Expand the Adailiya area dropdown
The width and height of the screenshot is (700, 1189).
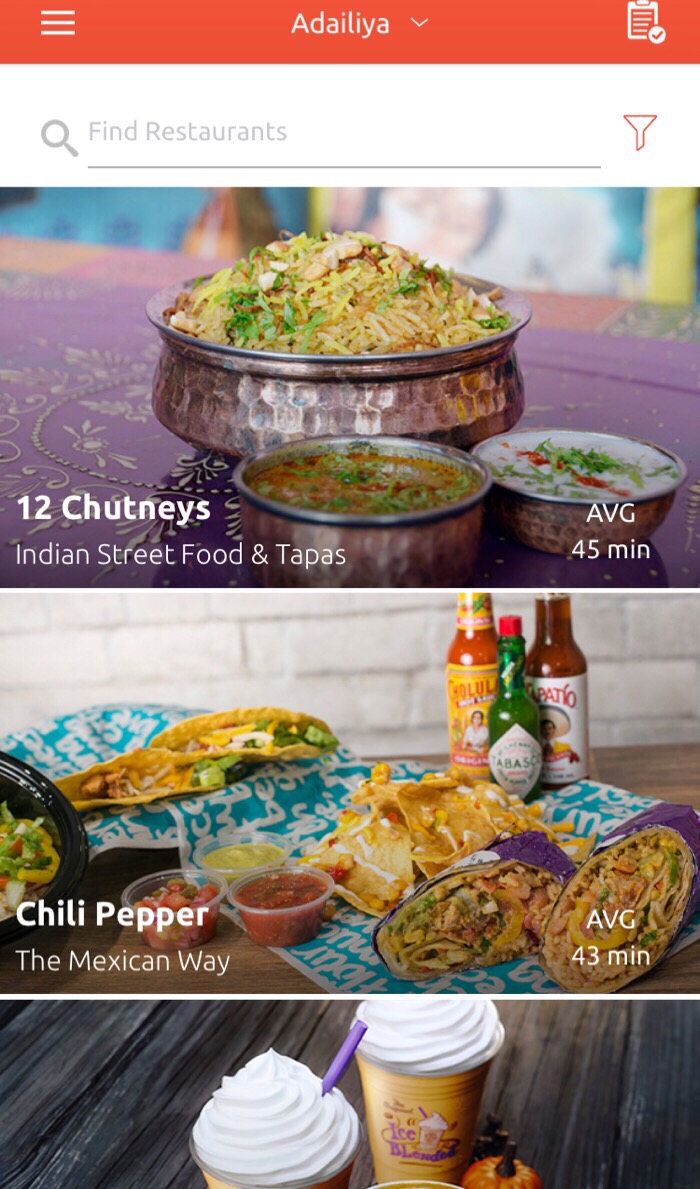click(x=358, y=24)
